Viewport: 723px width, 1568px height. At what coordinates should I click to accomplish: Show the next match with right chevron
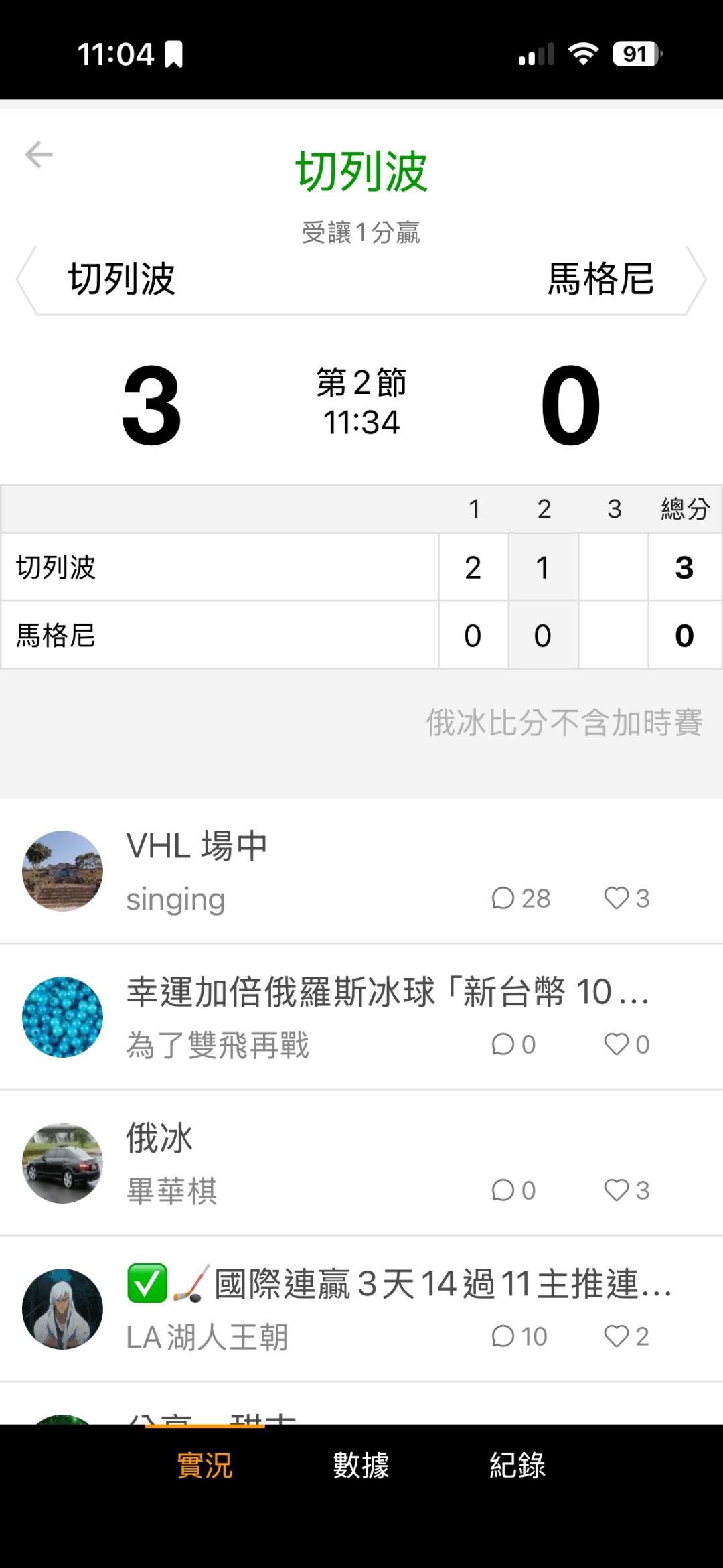pyautogui.click(x=697, y=280)
